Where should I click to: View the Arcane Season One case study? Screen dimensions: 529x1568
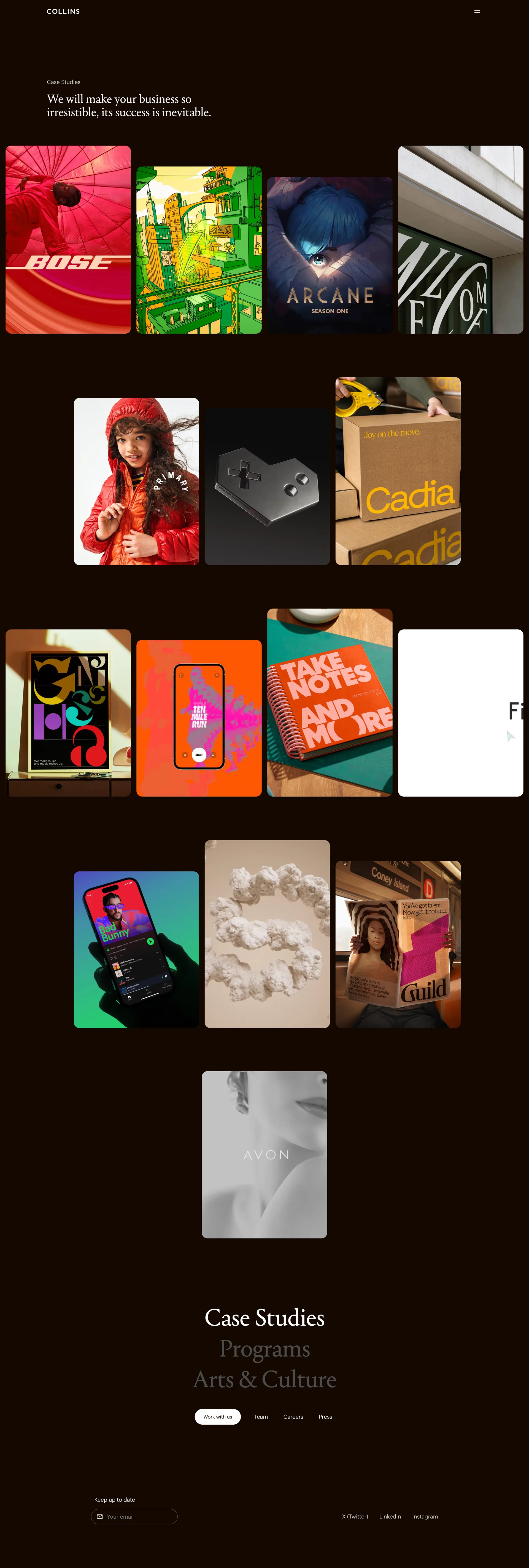coord(330,255)
